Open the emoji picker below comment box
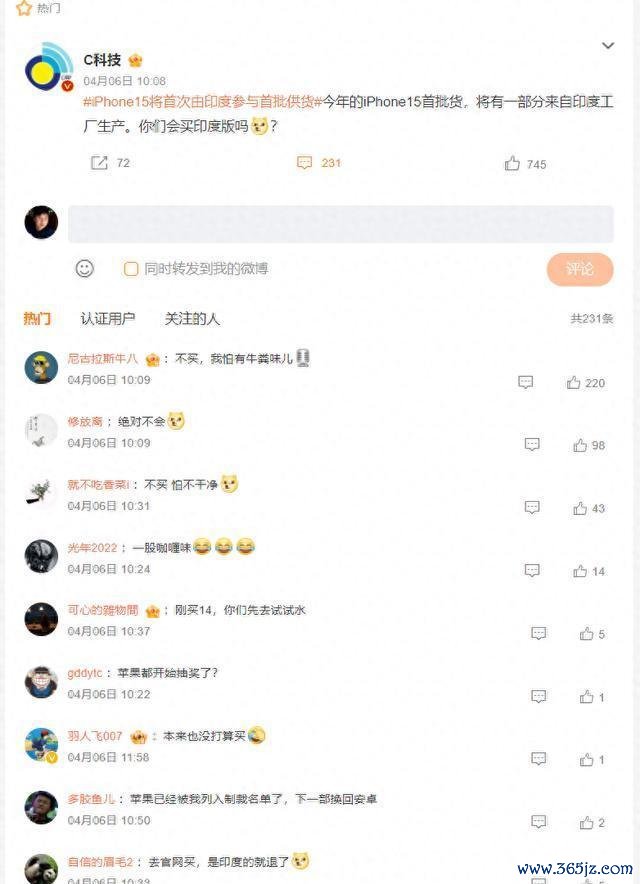The image size is (640, 884). [85, 268]
